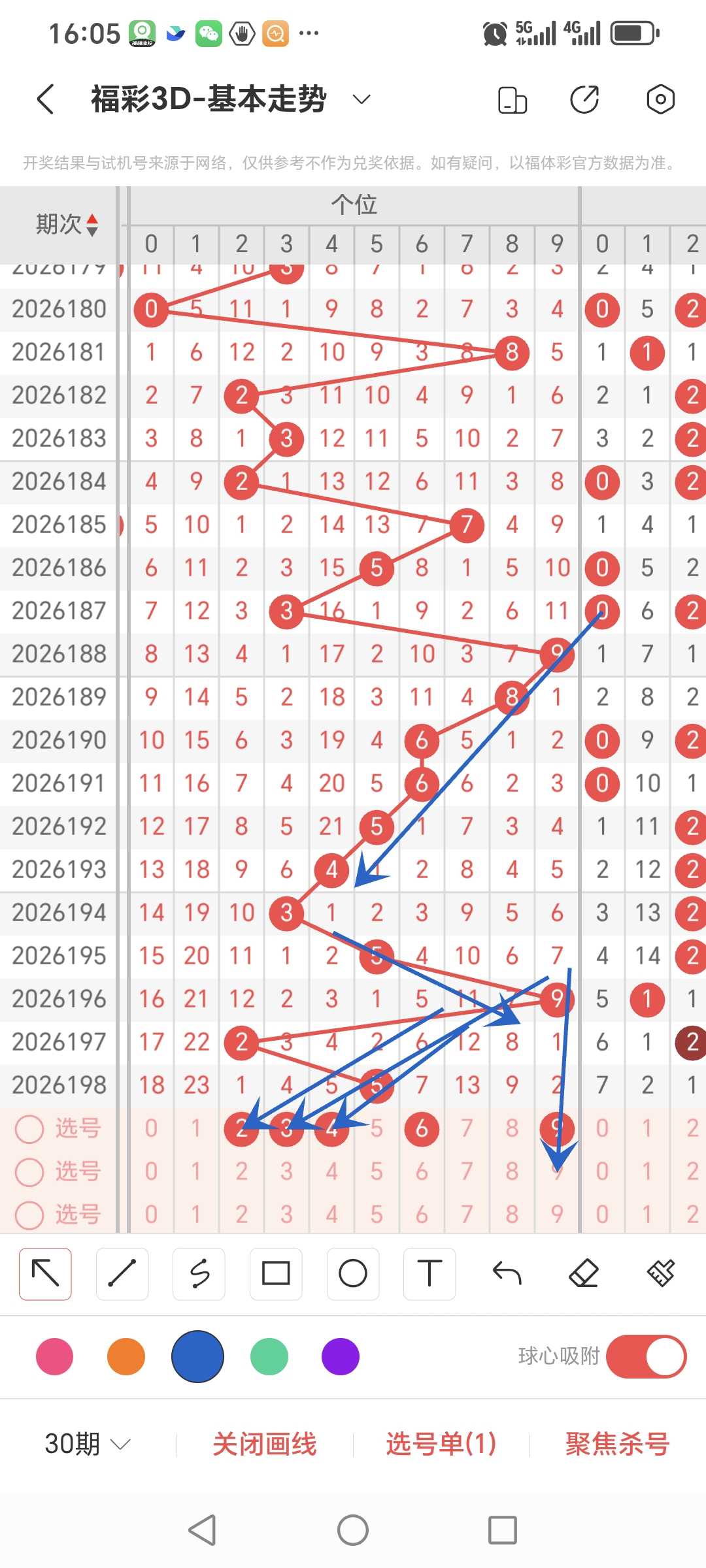This screenshot has height=1568, width=706.
Task: Clear all drawings with the brush icon
Action: point(661,1273)
